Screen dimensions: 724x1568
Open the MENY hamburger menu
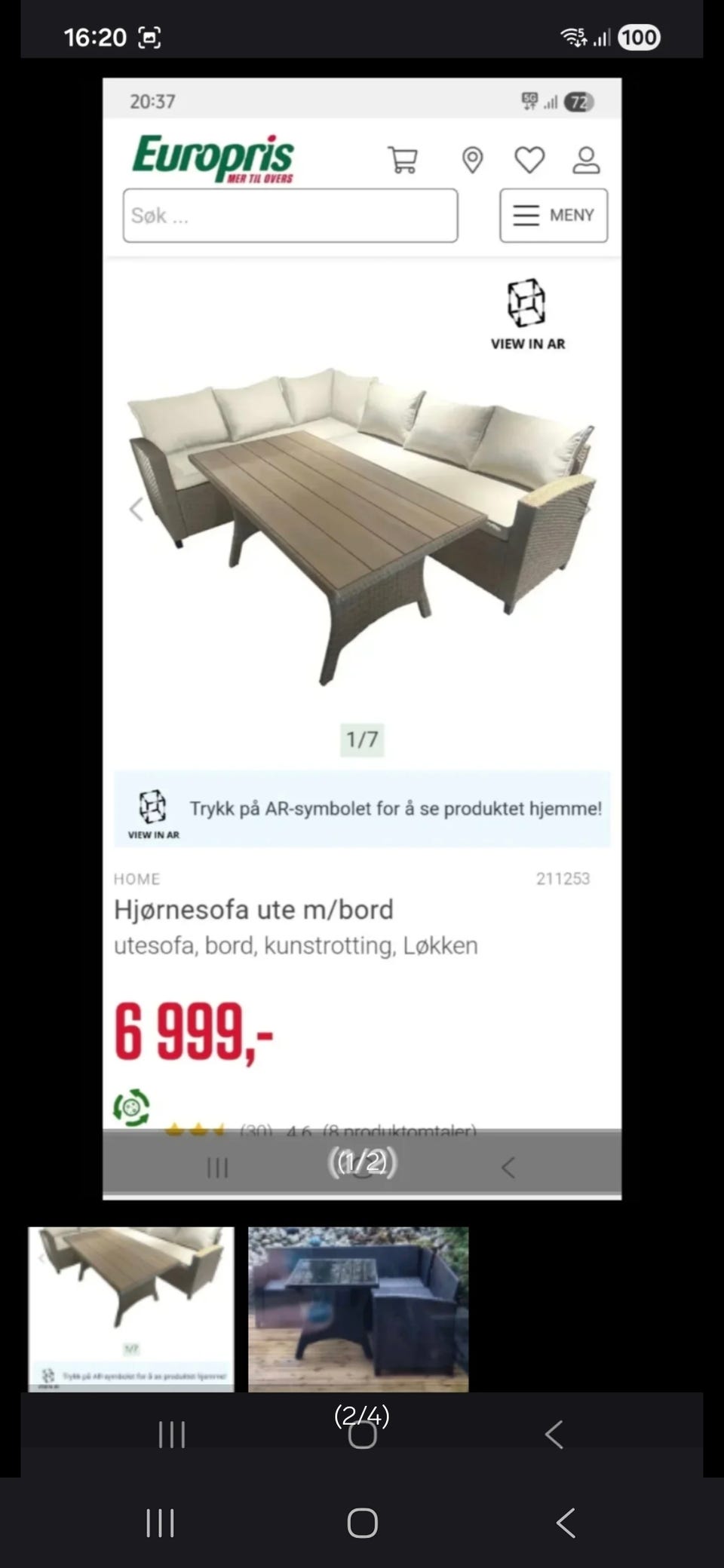point(553,216)
